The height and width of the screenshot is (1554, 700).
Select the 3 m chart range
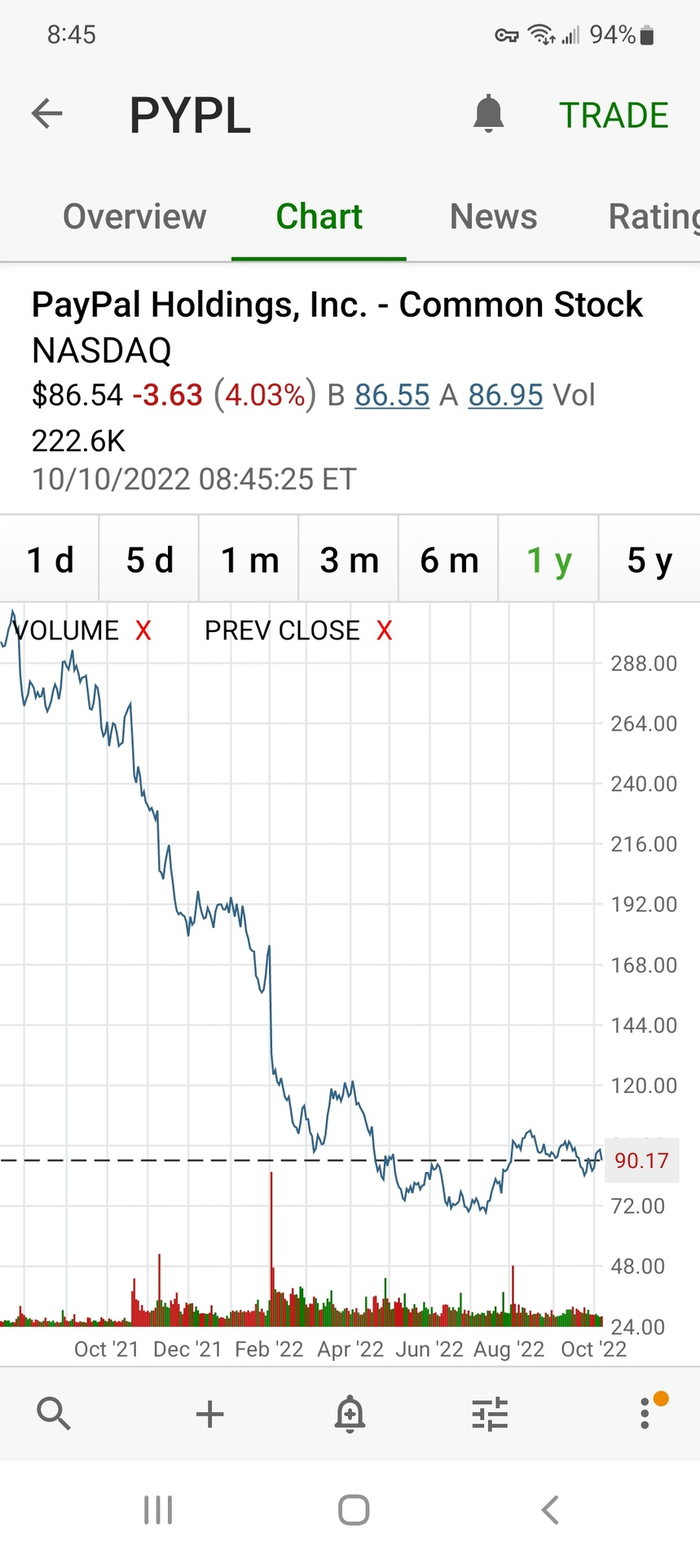tap(349, 560)
